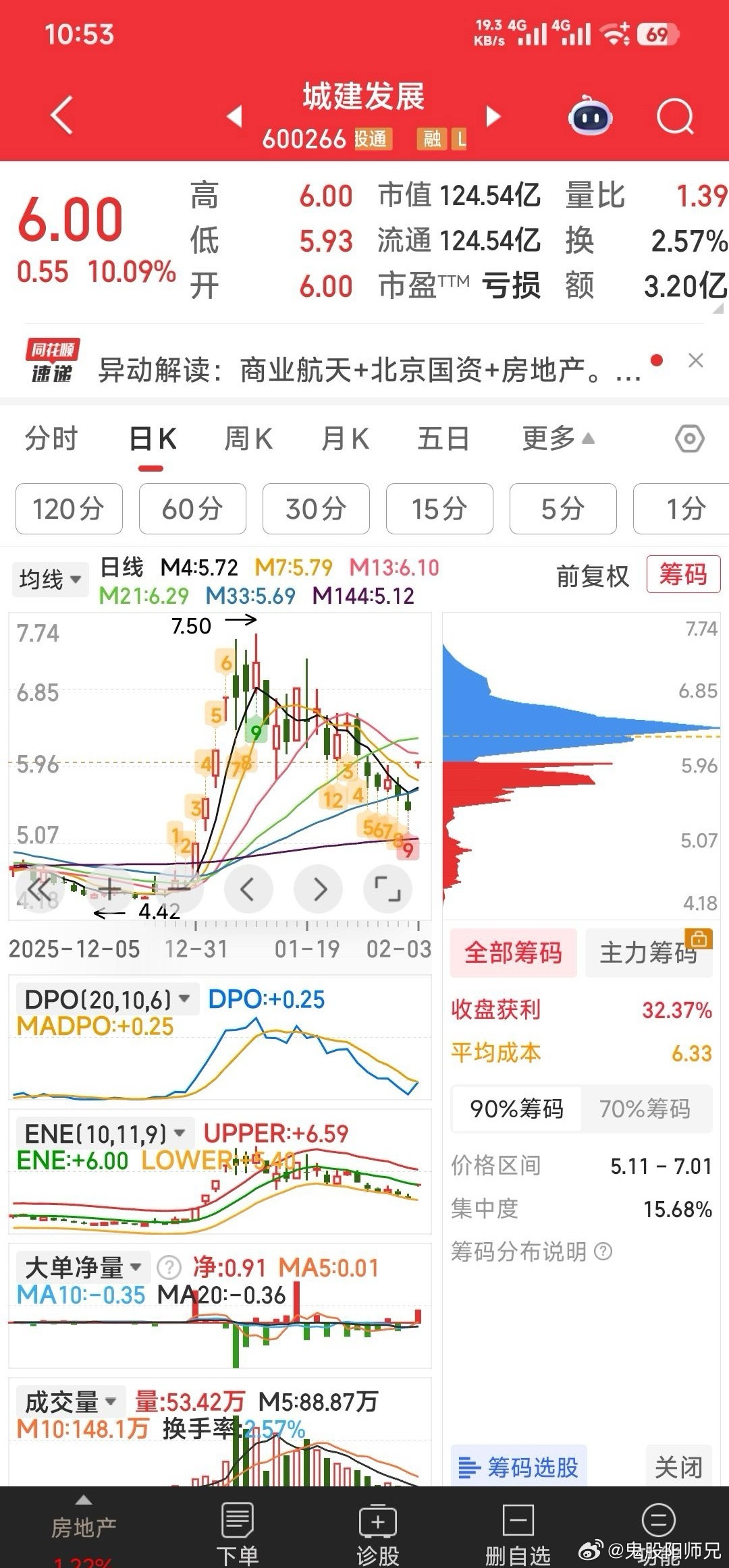The image size is (729, 1568).
Task: Open the AI robot assistant
Action: [591, 117]
